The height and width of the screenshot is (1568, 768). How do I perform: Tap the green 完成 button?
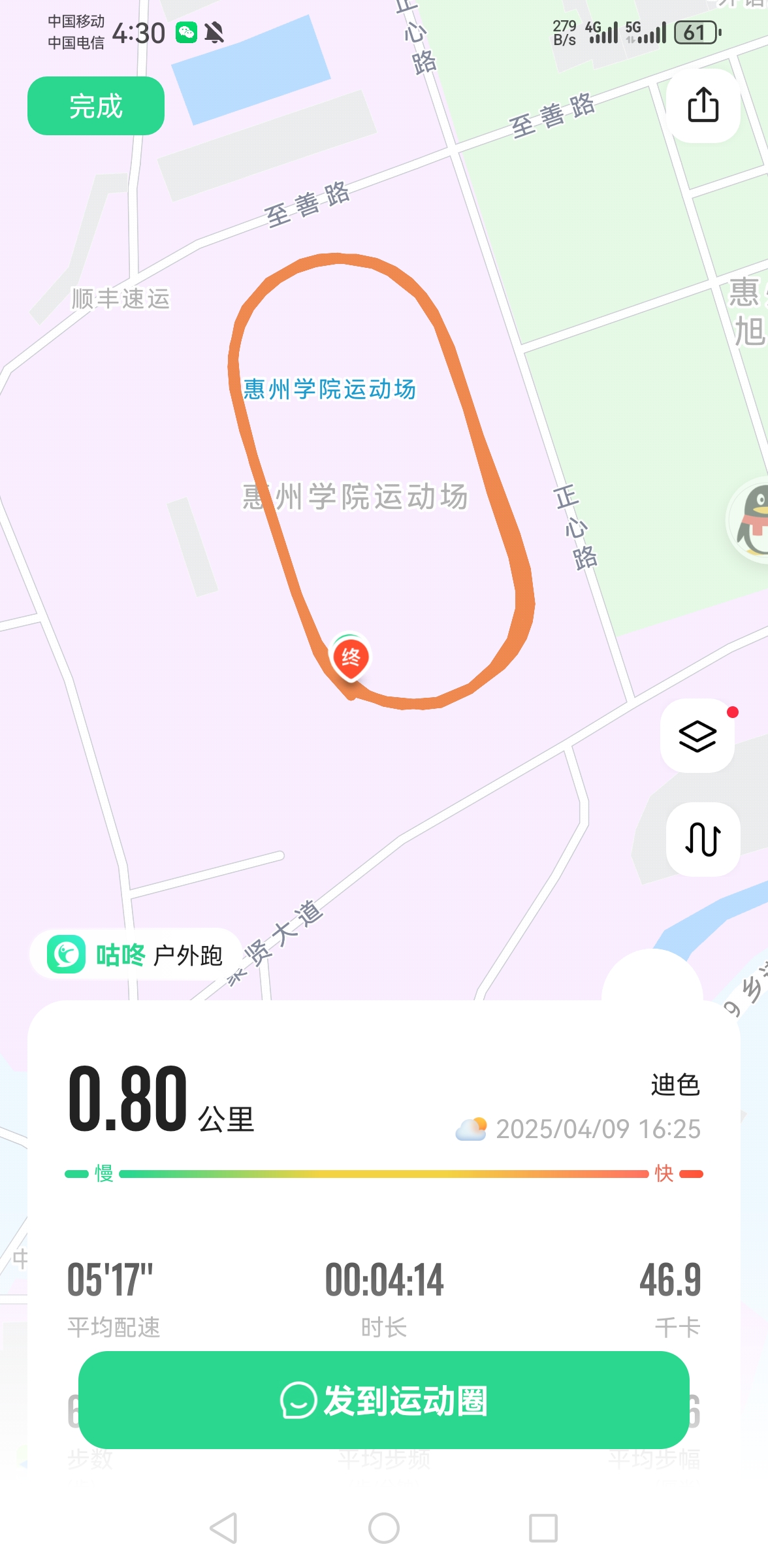96,106
